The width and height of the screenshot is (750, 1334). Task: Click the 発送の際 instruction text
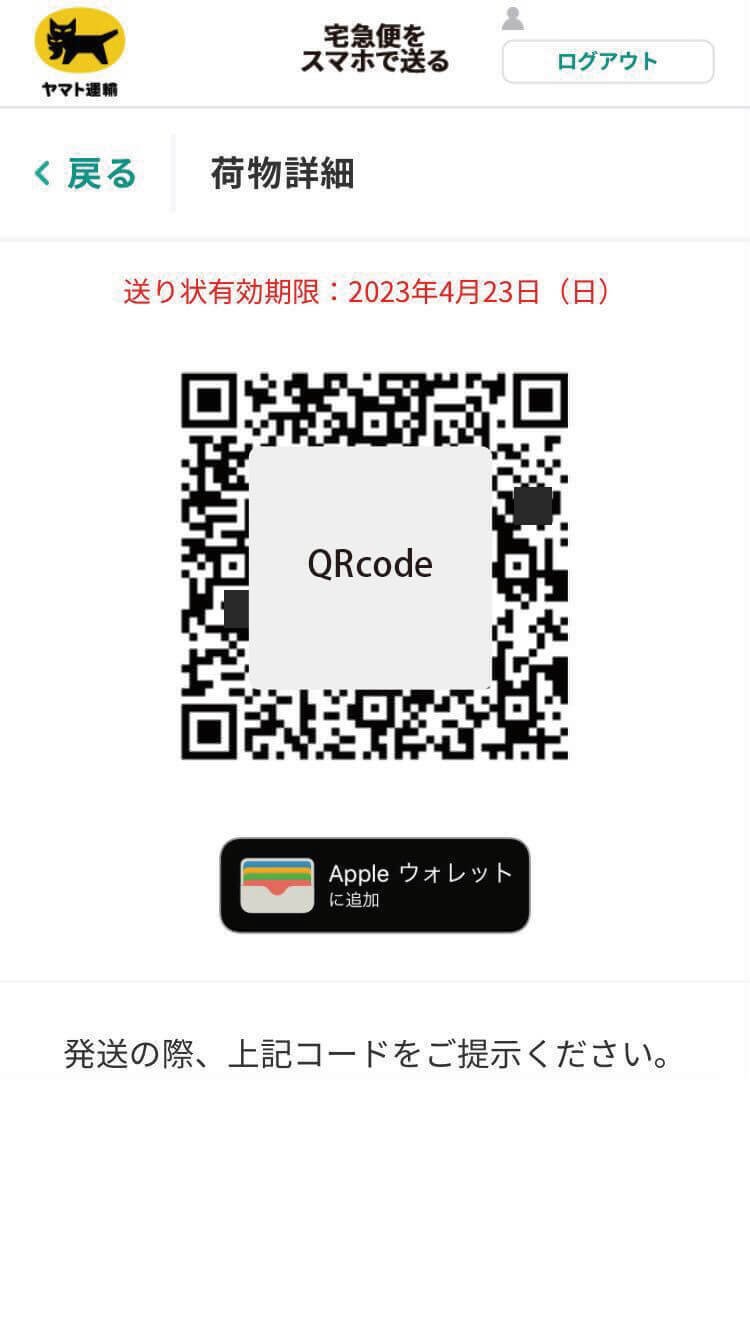[x=374, y=1050]
